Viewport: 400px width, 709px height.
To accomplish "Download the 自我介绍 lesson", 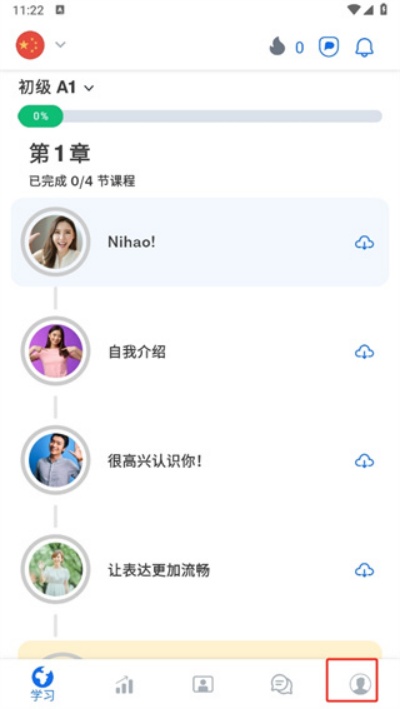I will click(x=364, y=352).
